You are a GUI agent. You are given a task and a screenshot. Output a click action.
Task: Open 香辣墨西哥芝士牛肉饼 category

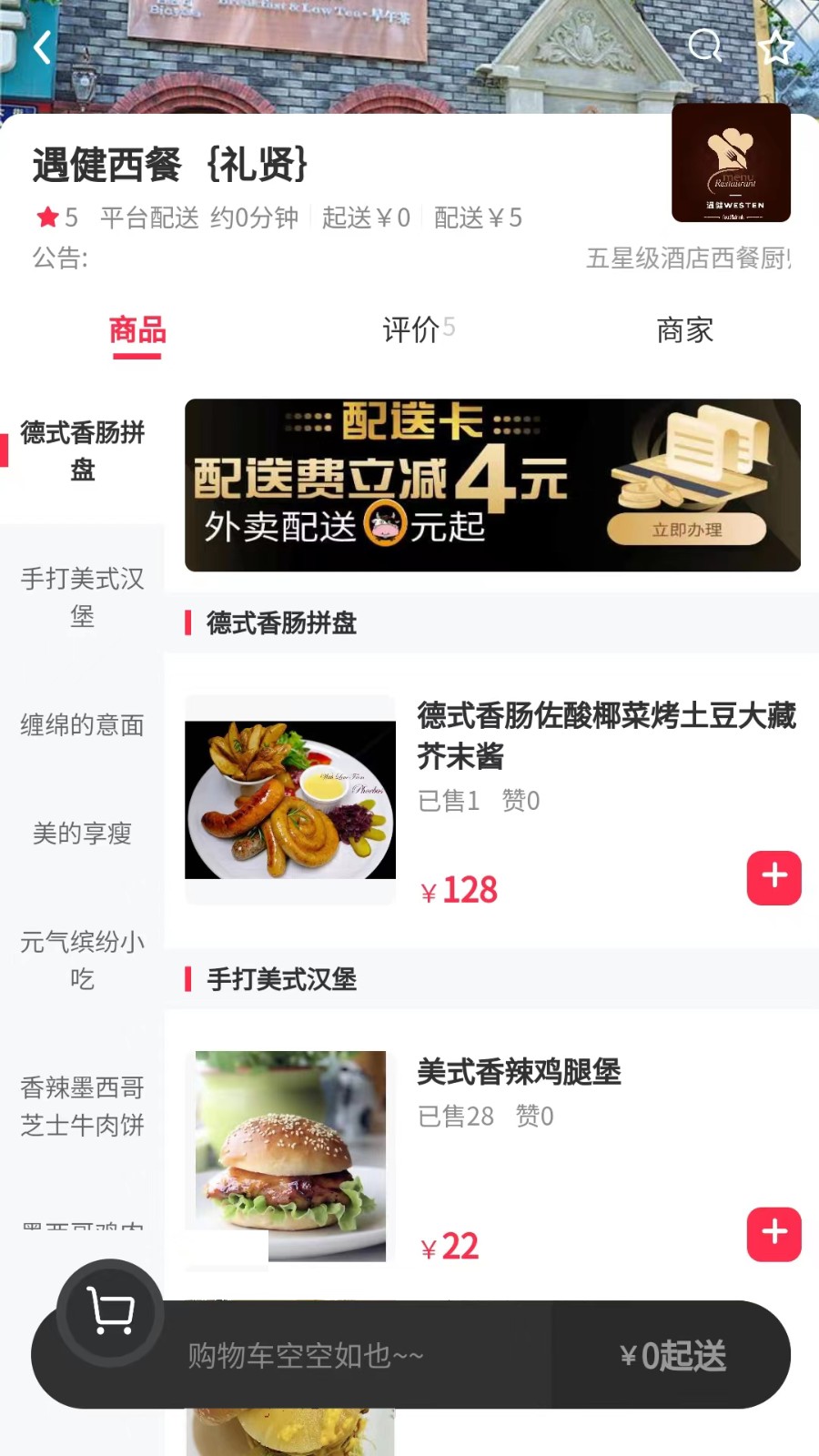(82, 1106)
